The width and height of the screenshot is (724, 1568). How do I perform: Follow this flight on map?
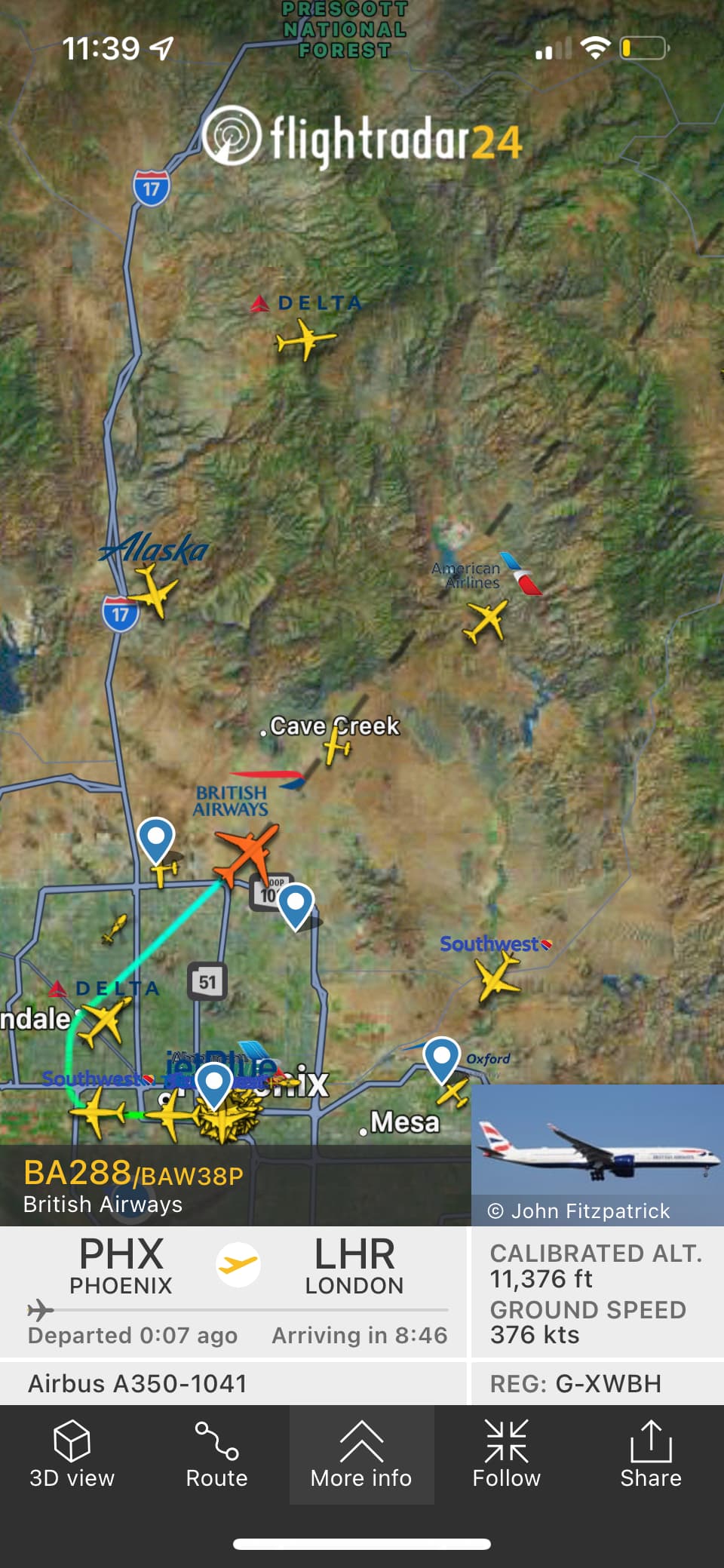pyautogui.click(x=506, y=1454)
